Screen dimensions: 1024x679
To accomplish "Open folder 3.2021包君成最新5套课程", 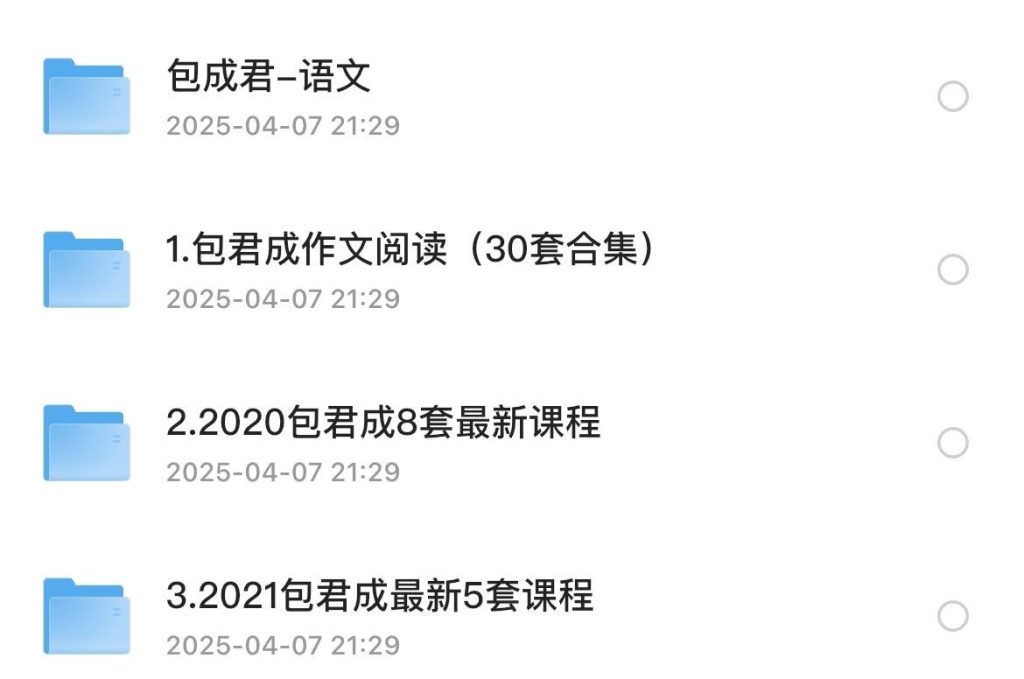I will point(380,597).
